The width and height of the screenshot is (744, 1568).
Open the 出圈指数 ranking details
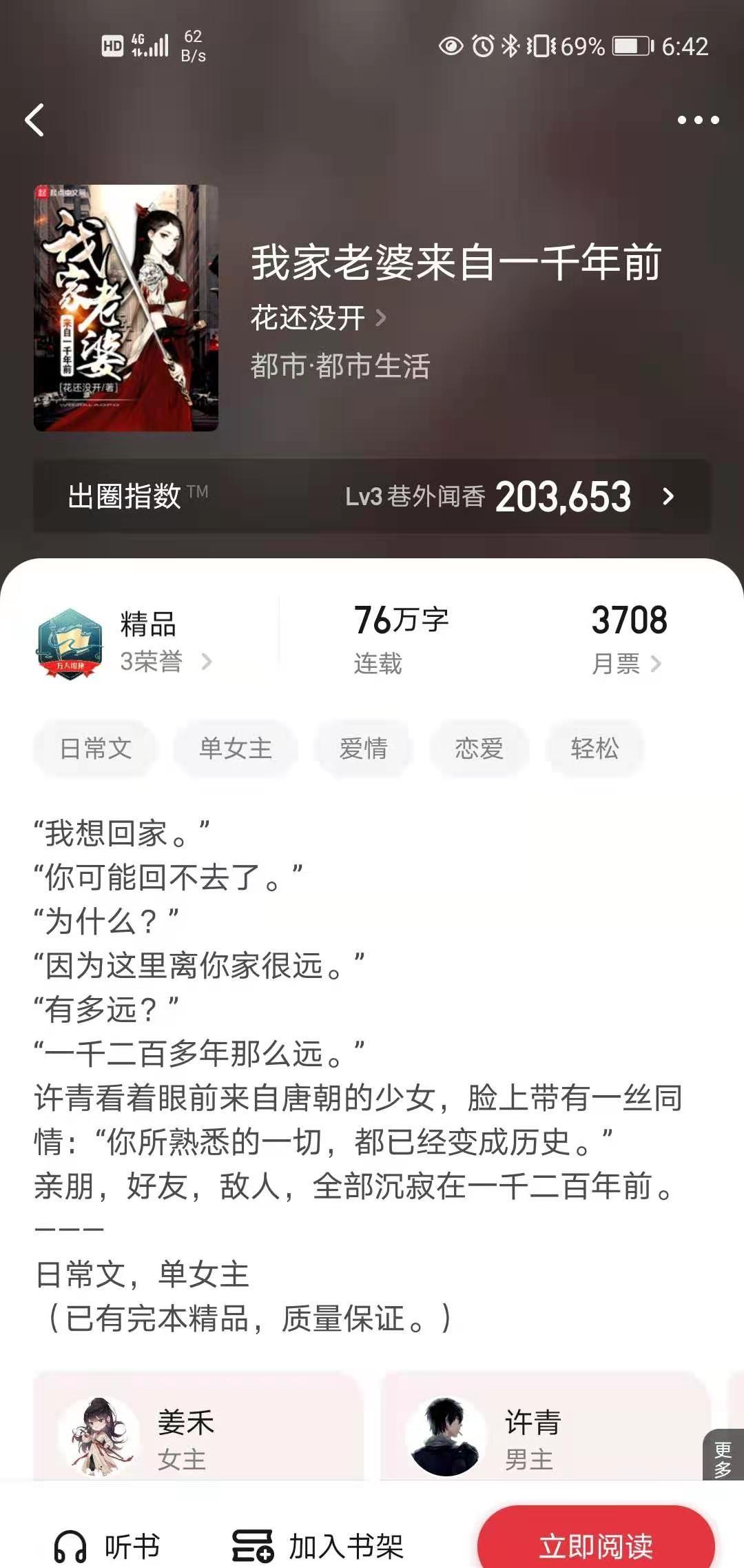[x=372, y=496]
